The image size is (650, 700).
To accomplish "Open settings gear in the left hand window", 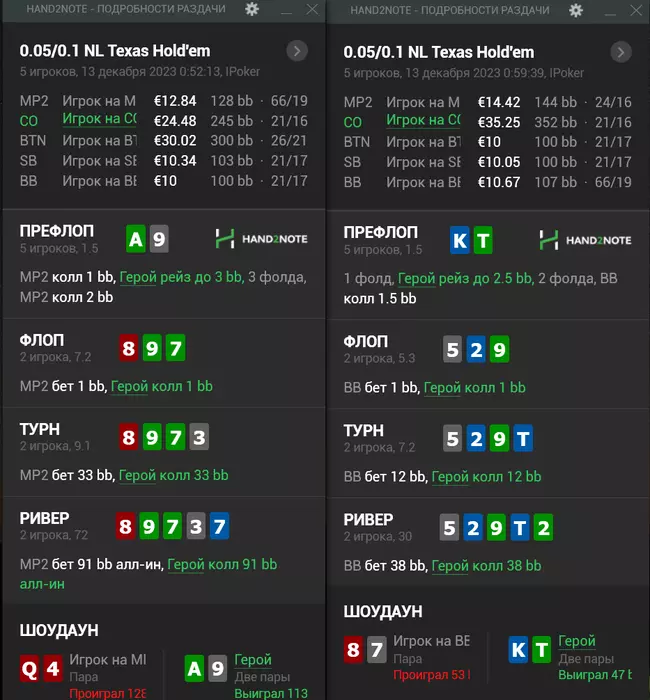I will (252, 10).
